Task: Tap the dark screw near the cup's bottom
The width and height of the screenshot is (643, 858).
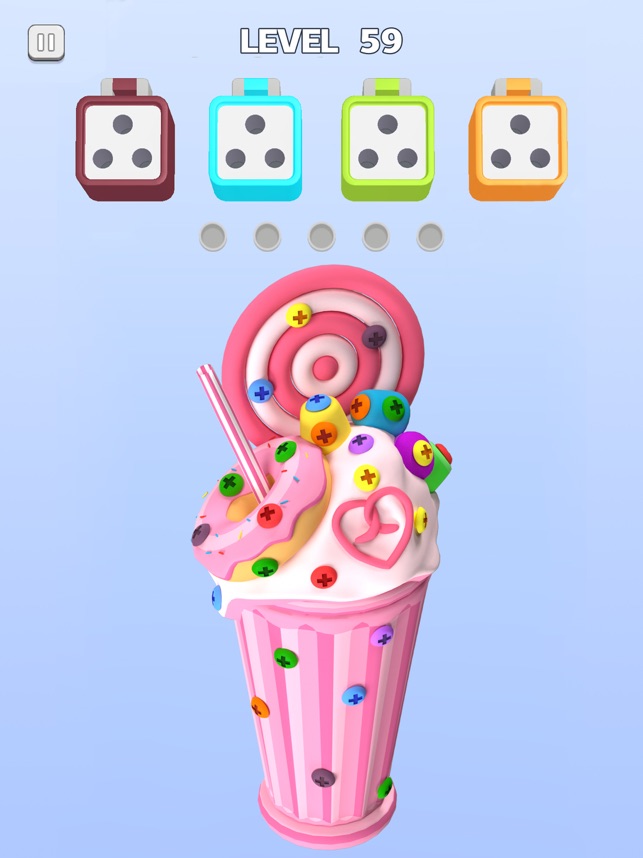Action: tap(322, 777)
